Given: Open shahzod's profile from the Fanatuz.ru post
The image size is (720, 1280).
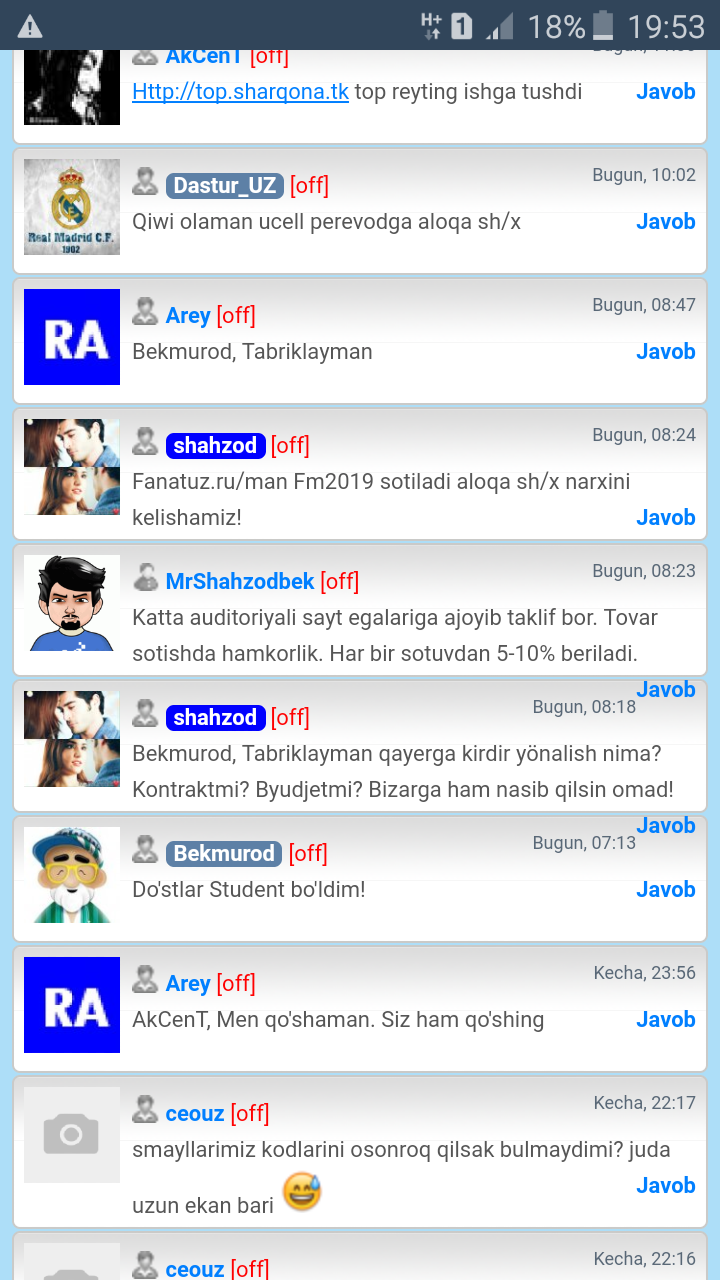Looking at the screenshot, I should [x=215, y=446].
